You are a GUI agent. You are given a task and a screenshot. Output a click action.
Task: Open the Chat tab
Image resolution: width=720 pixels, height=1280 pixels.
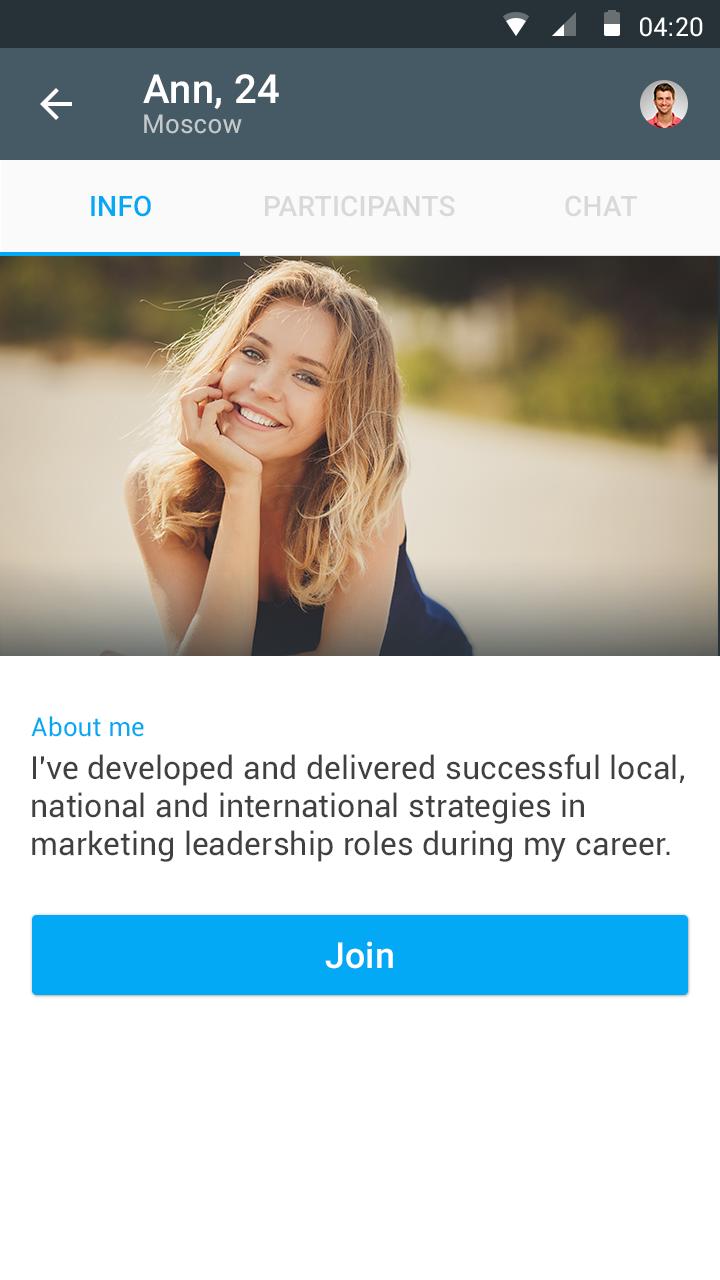pos(600,207)
